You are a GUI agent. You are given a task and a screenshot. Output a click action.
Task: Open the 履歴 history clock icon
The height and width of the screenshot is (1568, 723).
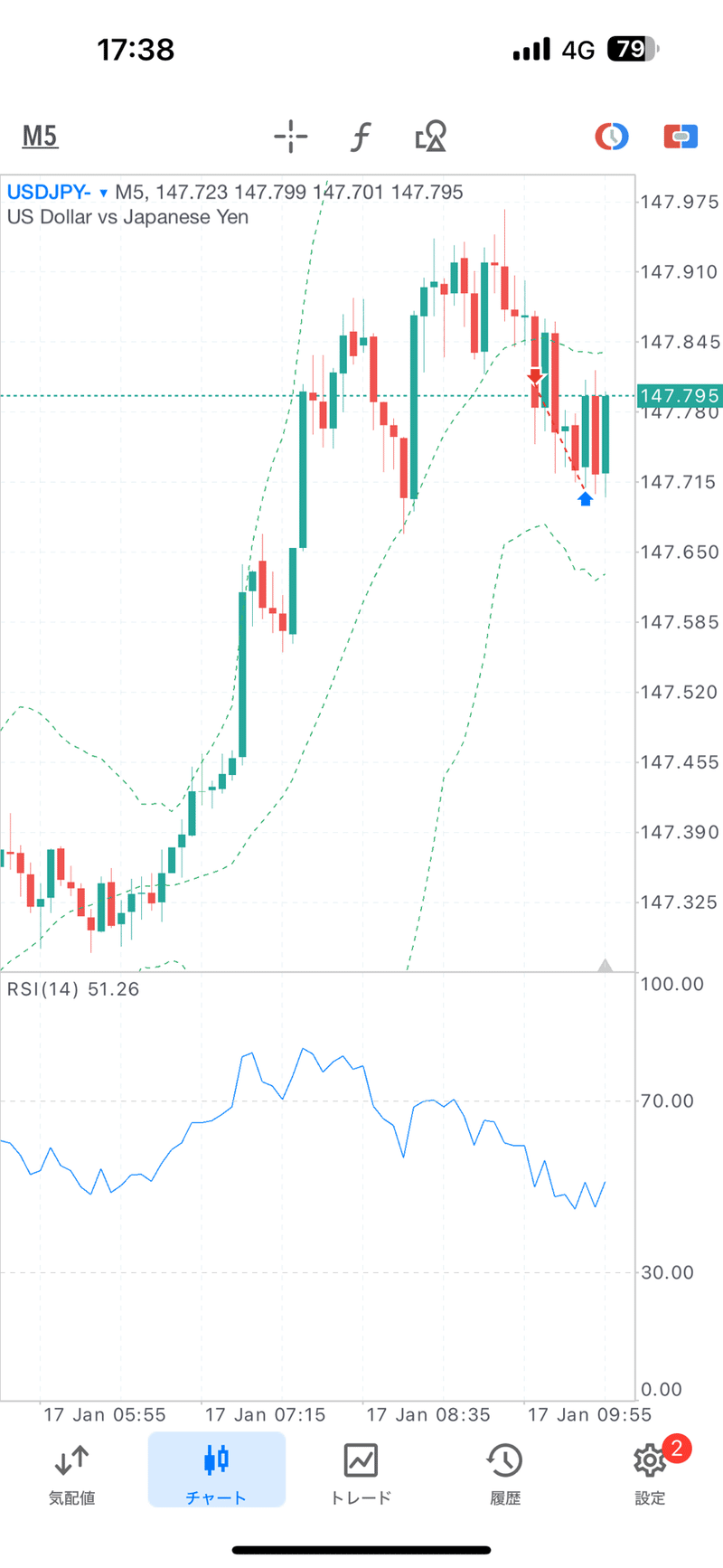click(x=504, y=1469)
